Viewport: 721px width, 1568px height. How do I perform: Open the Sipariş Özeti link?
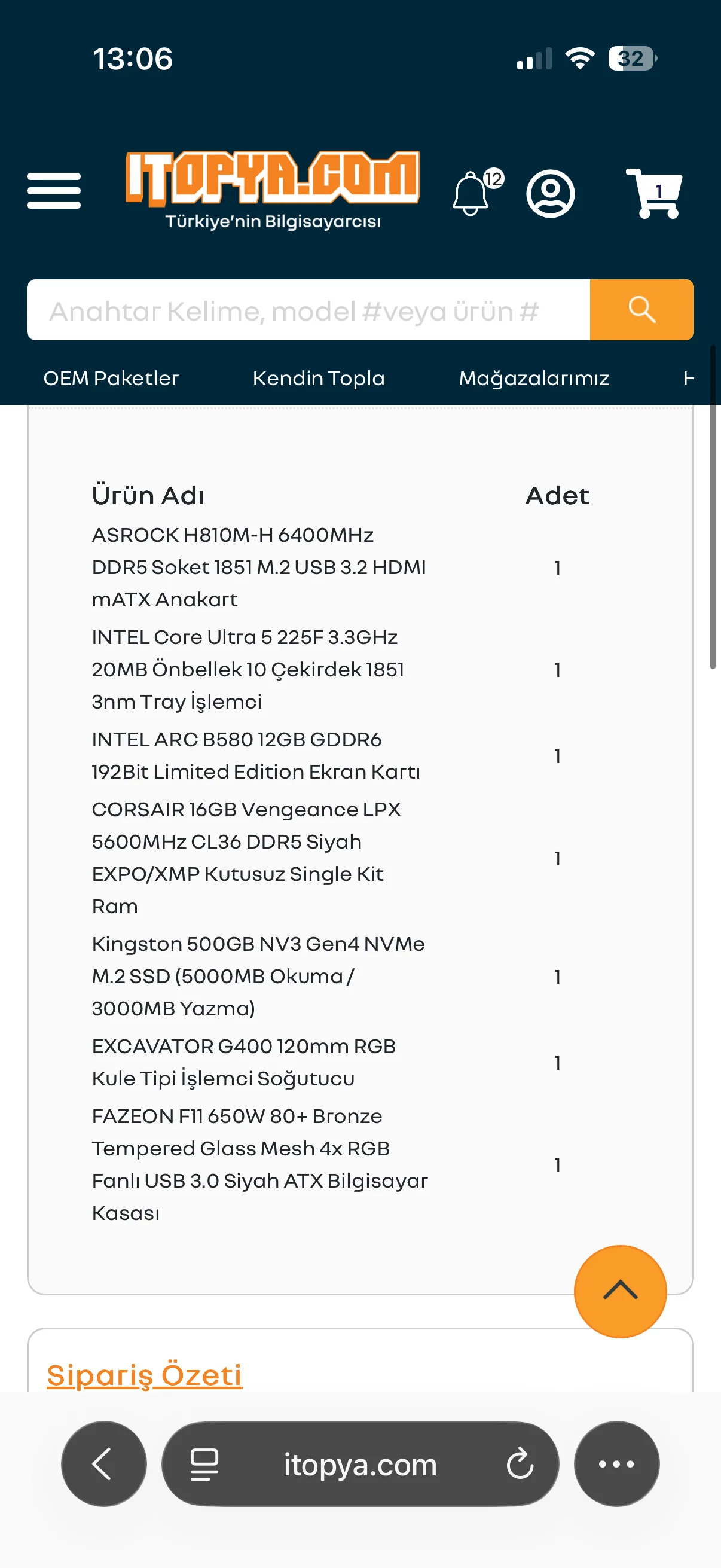point(145,1375)
